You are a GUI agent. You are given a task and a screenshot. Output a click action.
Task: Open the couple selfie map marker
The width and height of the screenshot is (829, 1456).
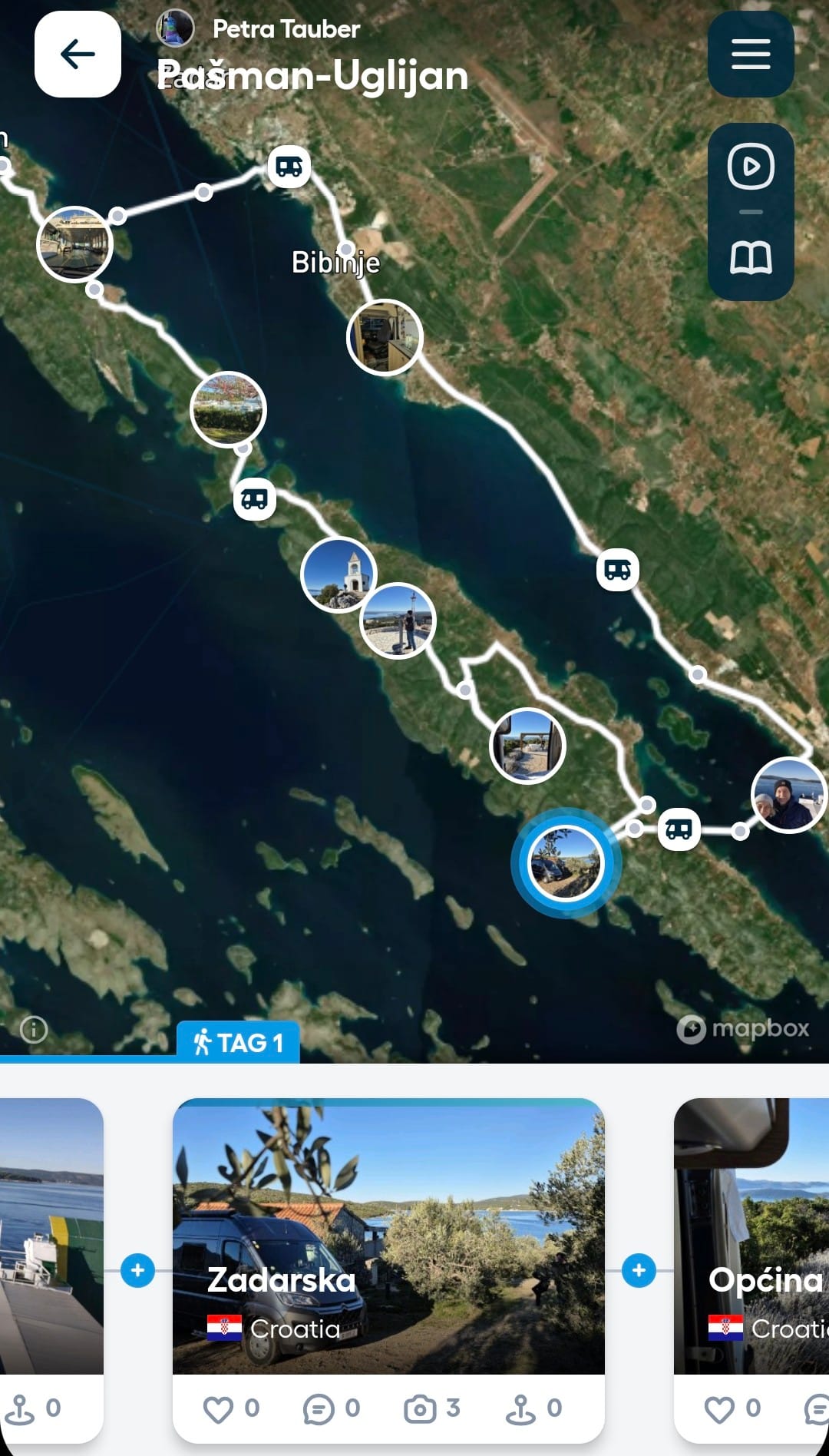tap(788, 796)
